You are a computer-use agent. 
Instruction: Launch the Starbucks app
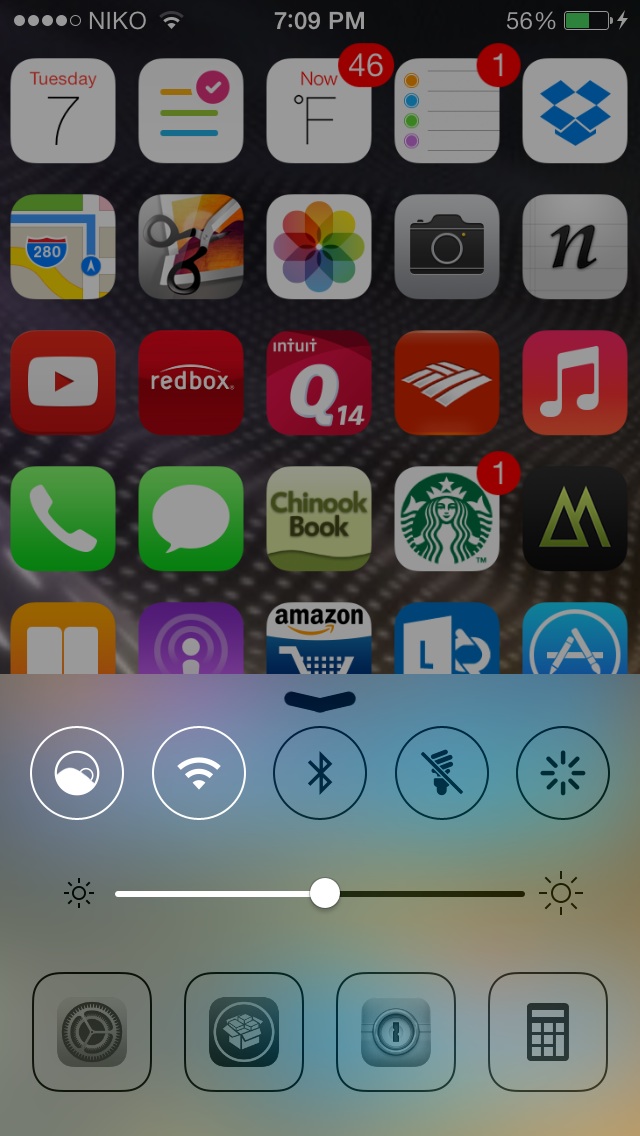pos(447,518)
